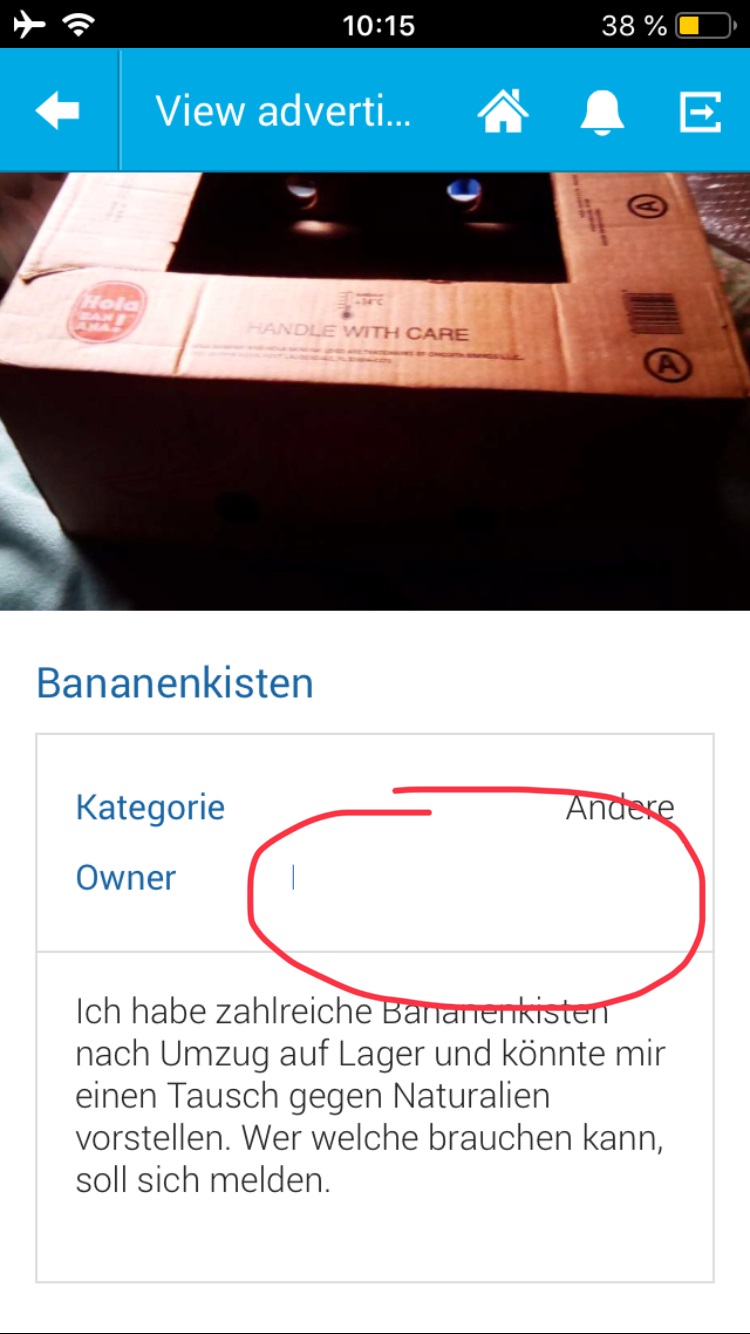Tap the logout exit icon
The image size is (750, 1334).
(700, 110)
